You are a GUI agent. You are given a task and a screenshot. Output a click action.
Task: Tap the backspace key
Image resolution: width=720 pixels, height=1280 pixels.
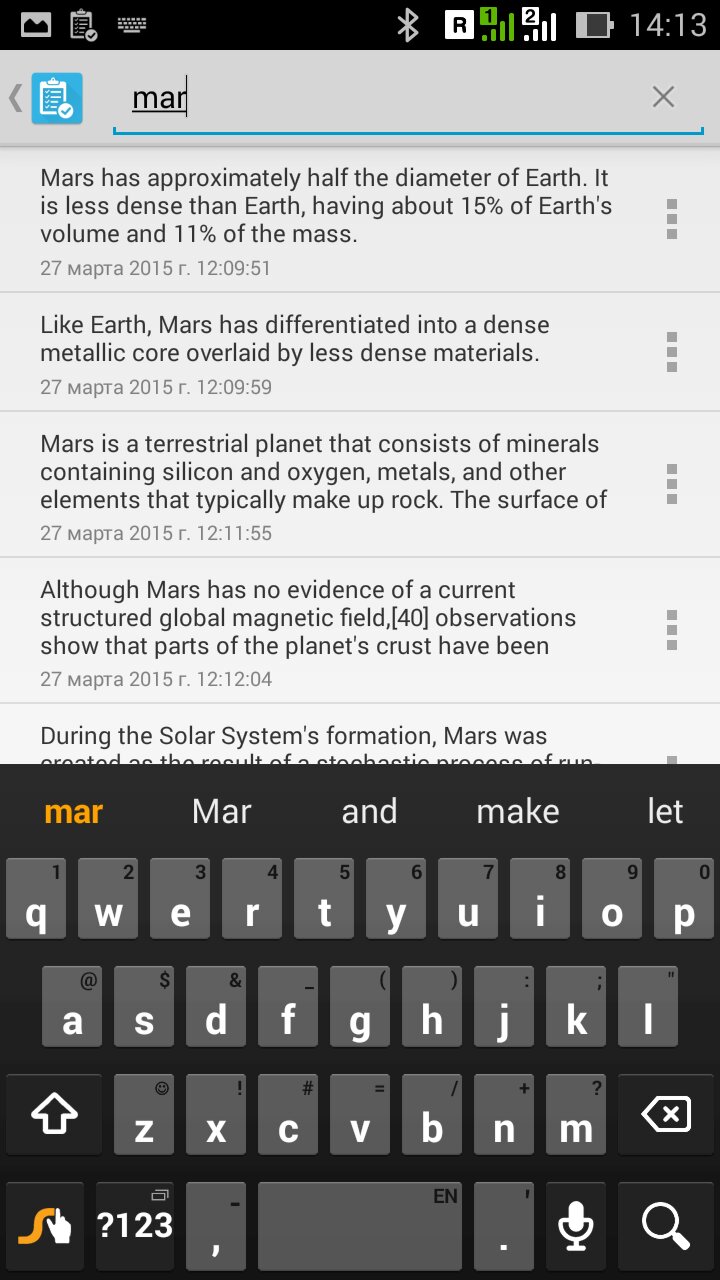[x=666, y=1115]
